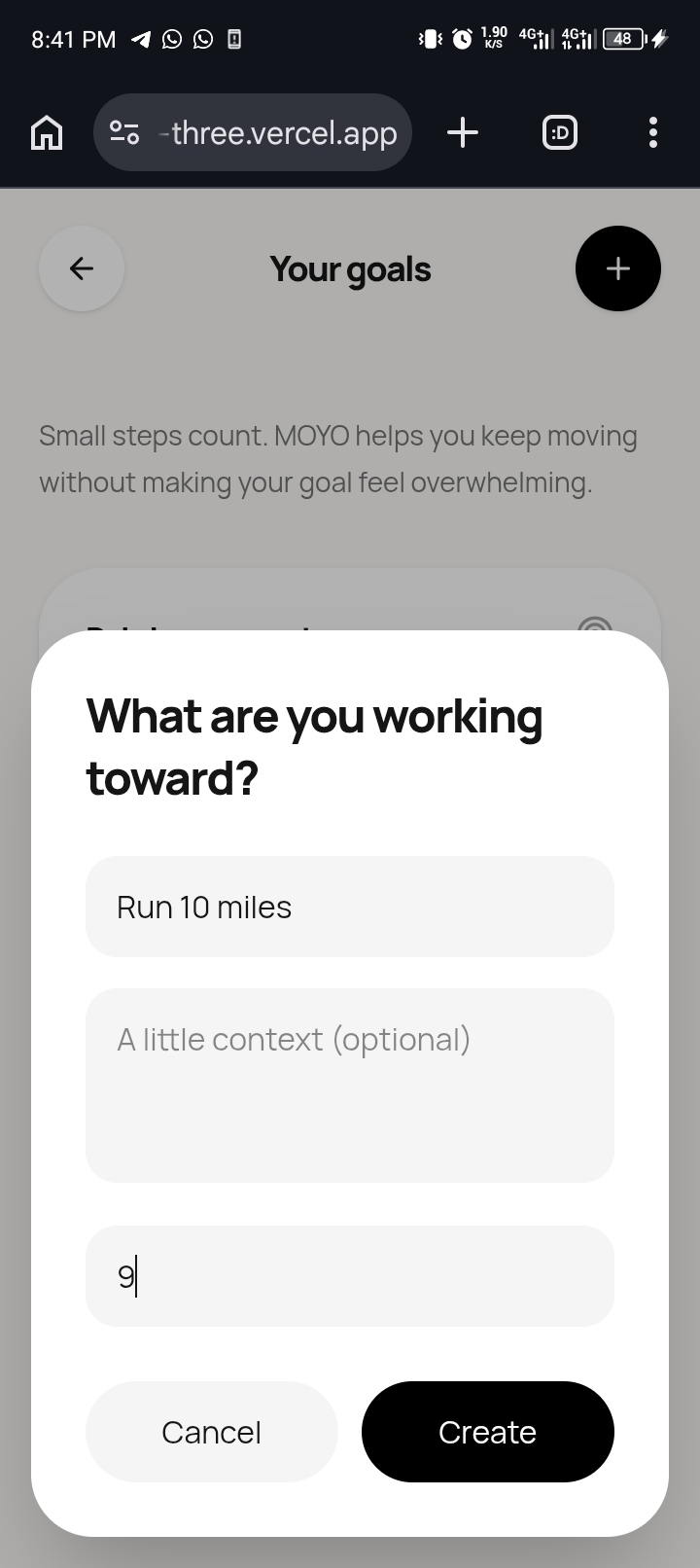The width and height of the screenshot is (700, 1568).
Task: Open a new browser tab
Action: point(463,132)
